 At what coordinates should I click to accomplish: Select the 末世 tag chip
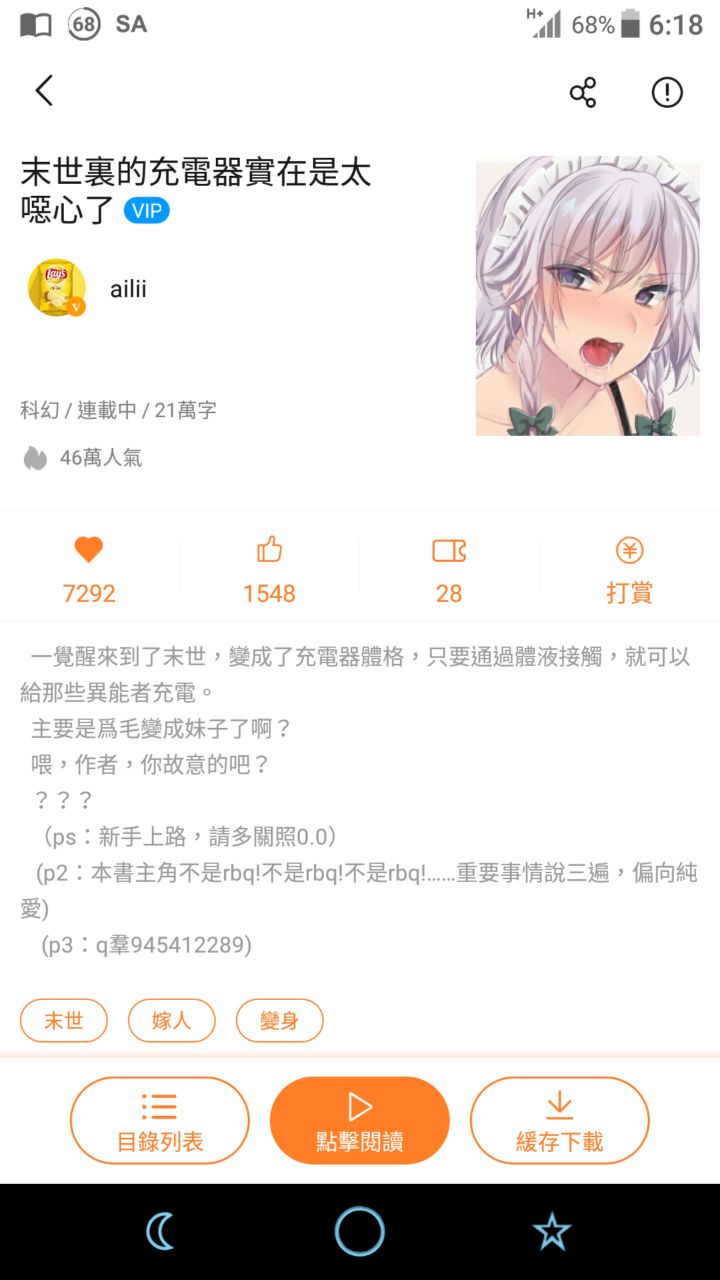[64, 1021]
